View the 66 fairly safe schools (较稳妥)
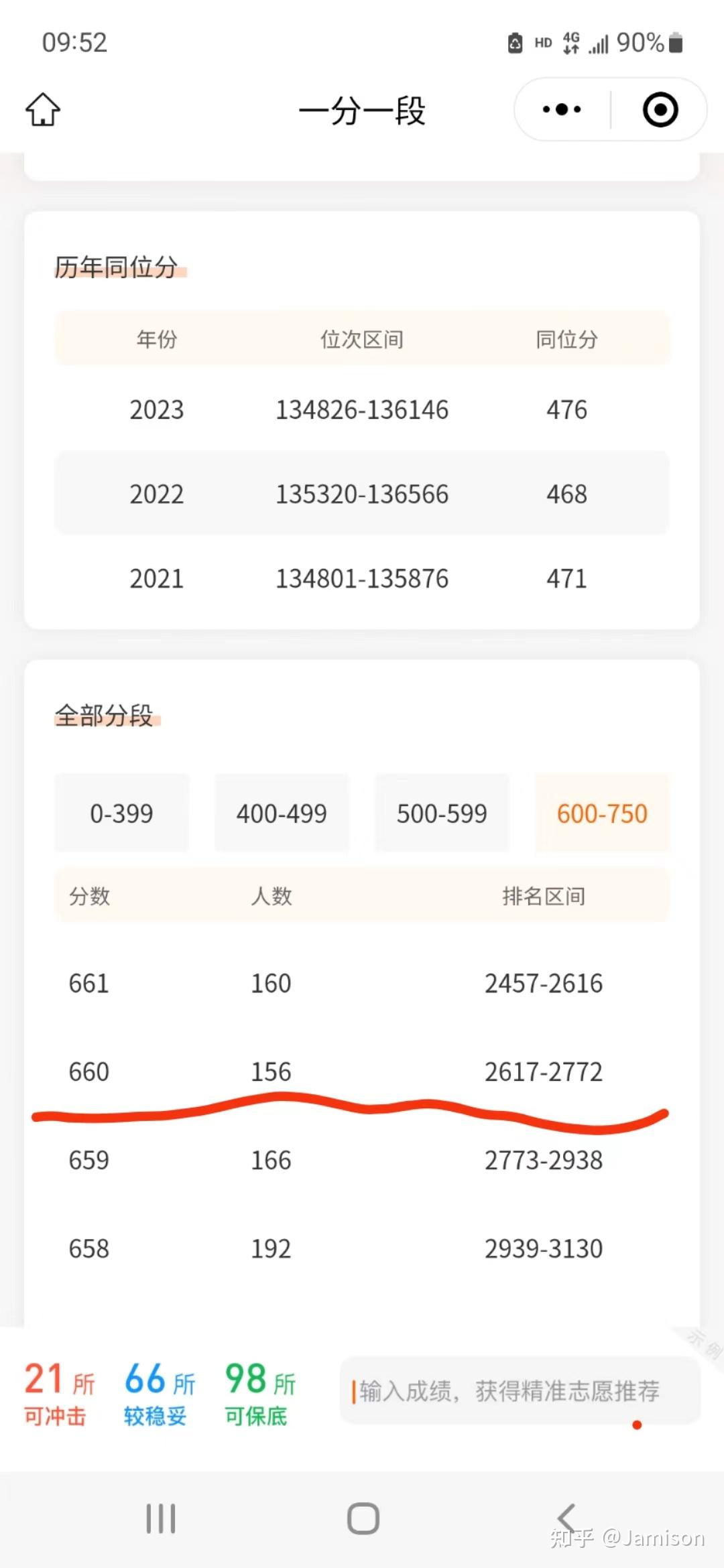The height and width of the screenshot is (1568, 724). (159, 1393)
